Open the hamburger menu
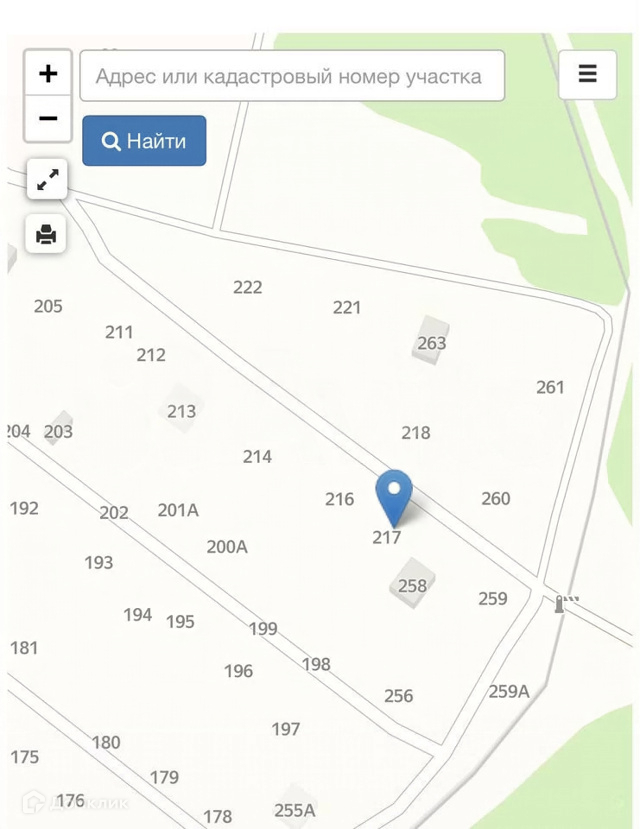The image size is (640, 829). point(587,74)
